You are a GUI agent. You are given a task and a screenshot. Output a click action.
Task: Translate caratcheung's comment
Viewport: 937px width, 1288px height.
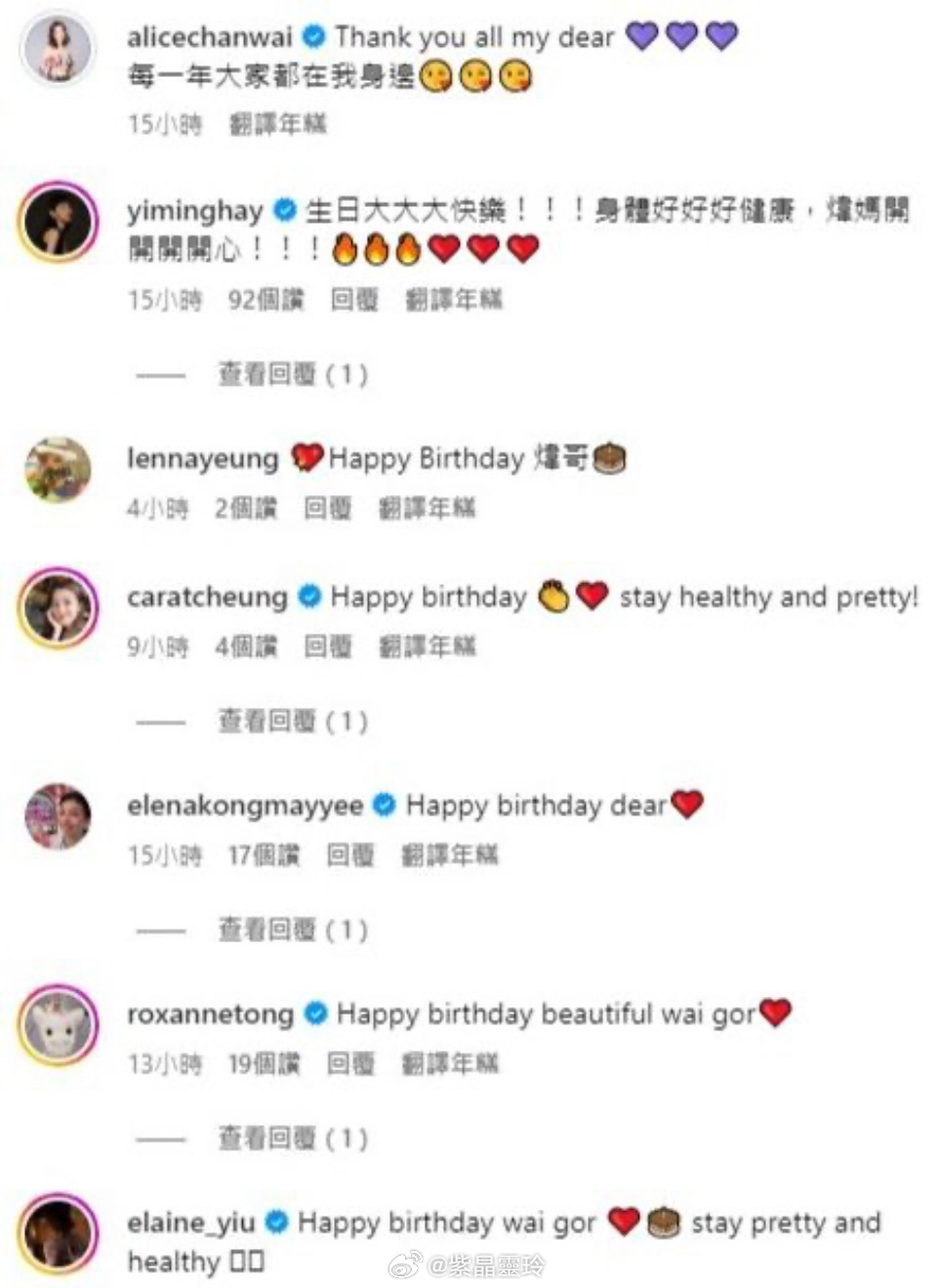coord(427,646)
